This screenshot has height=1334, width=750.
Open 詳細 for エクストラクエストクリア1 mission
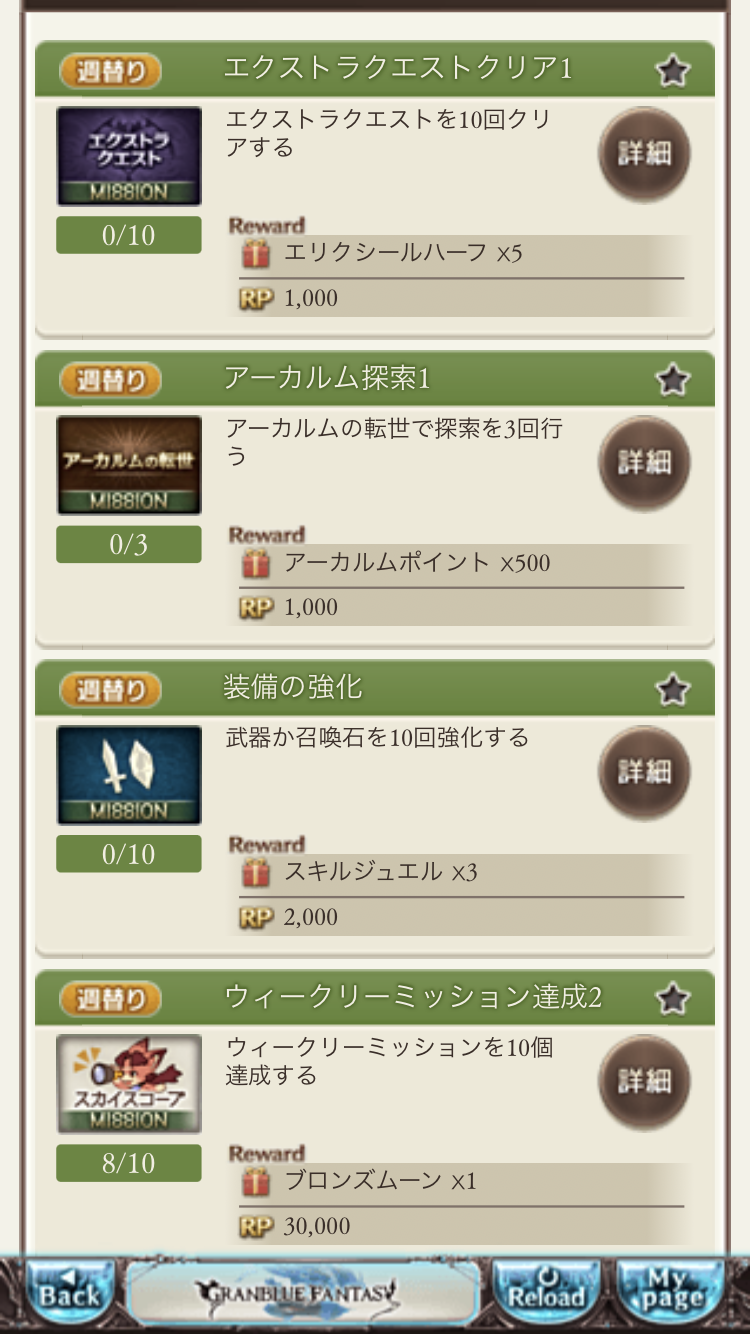(x=644, y=154)
